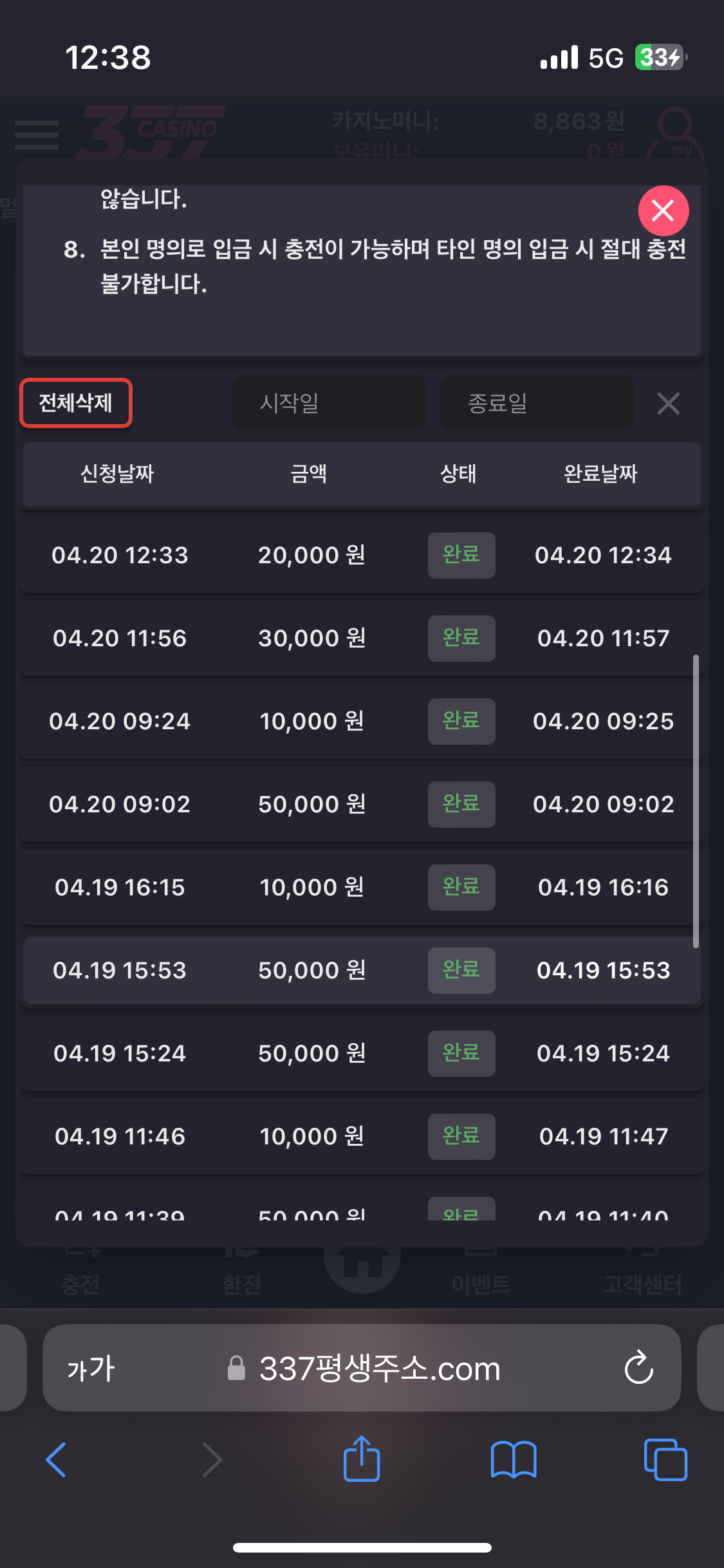724x1568 pixels.
Task: Open Safari bookmarks
Action: coord(514,1460)
